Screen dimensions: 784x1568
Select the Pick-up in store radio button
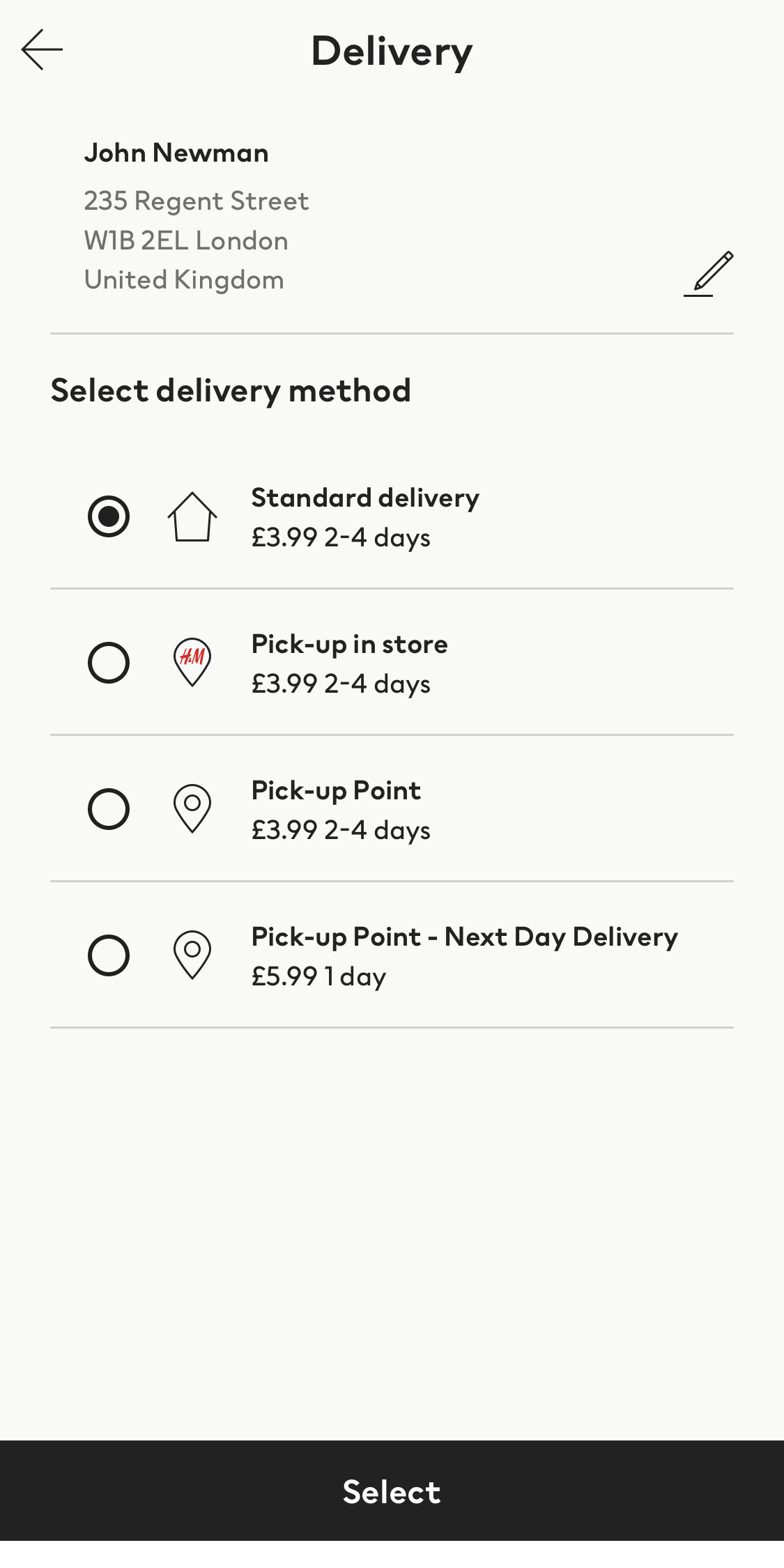tap(108, 662)
